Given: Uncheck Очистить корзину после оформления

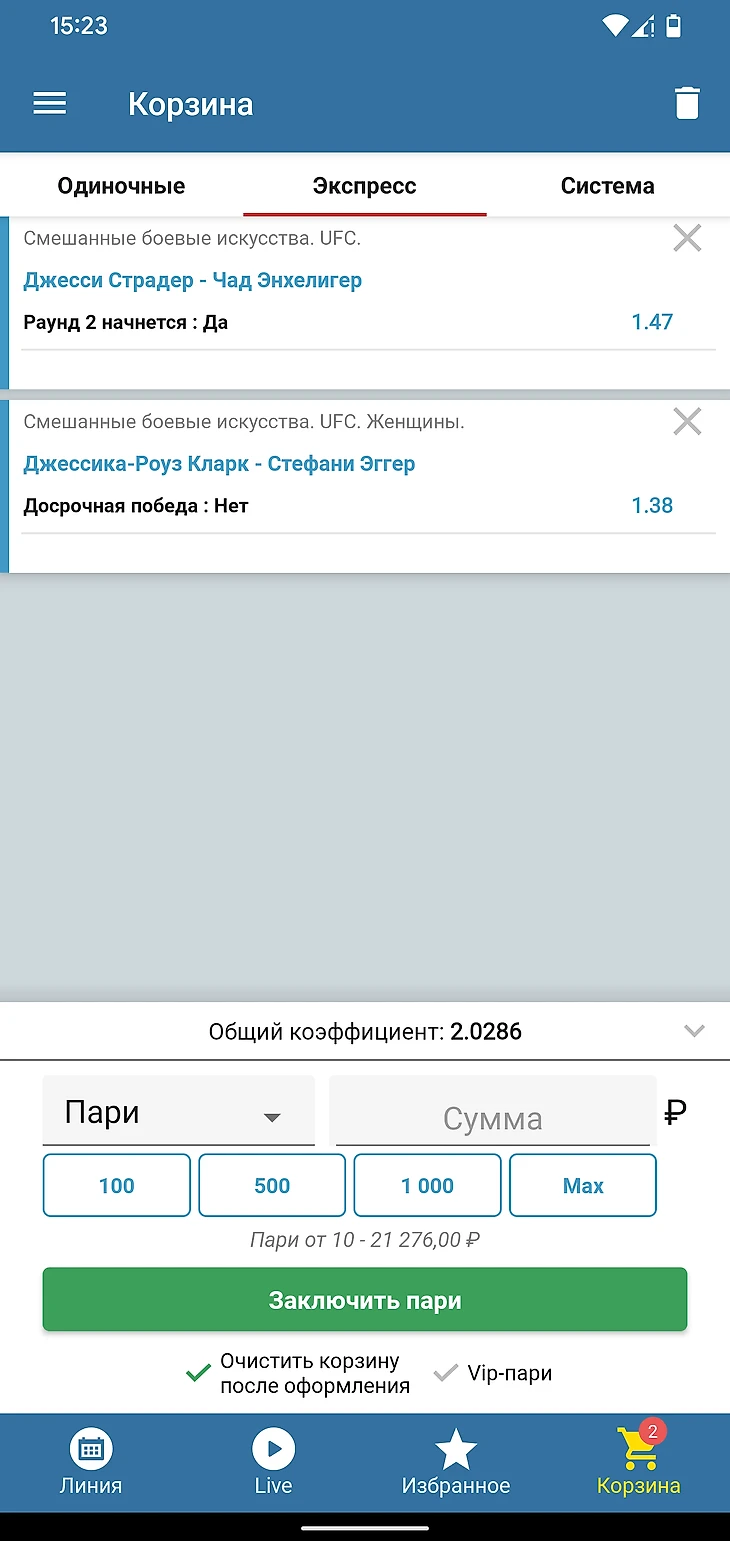Looking at the screenshot, I should pos(198,1374).
